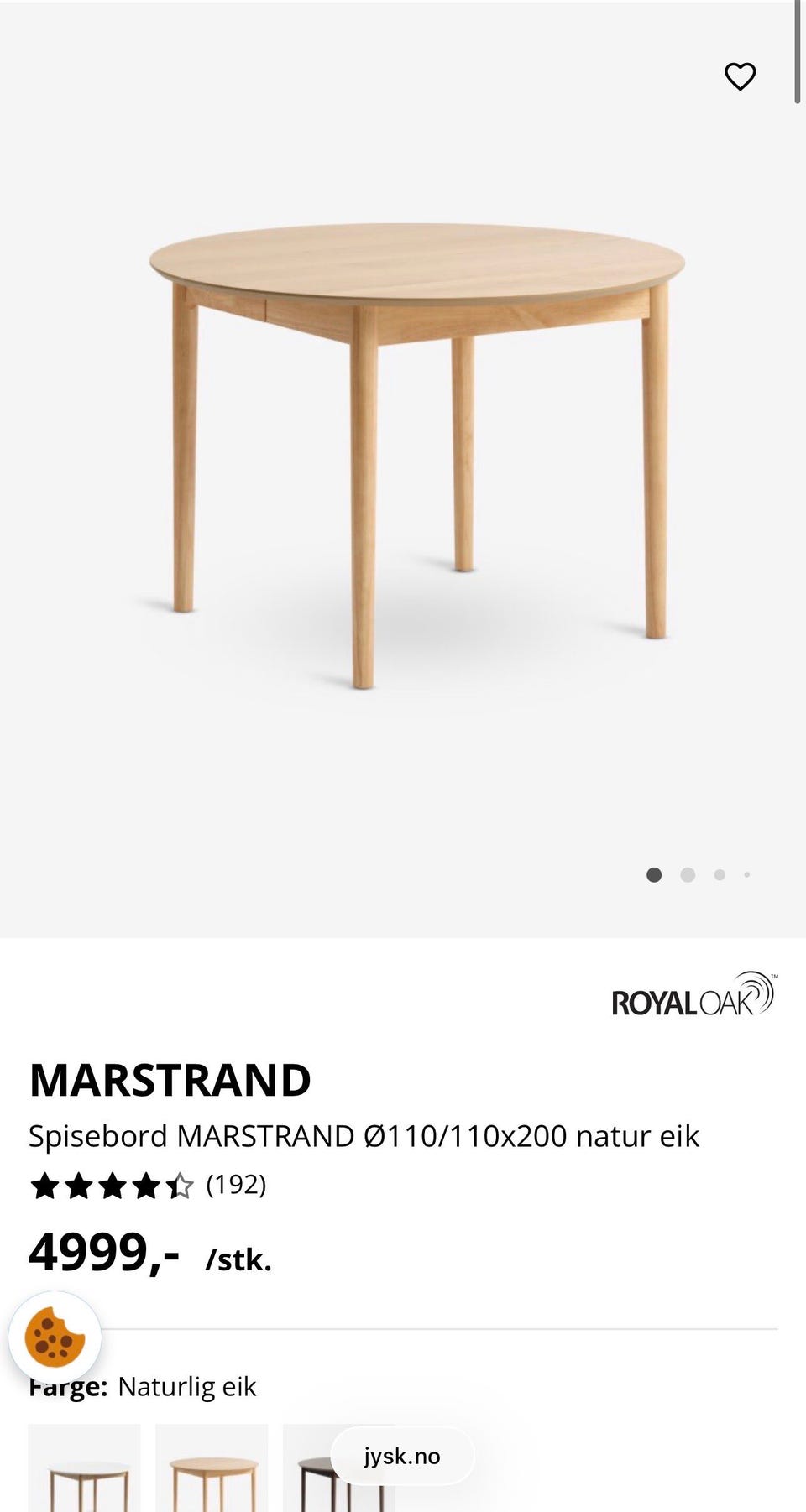Tap the half-filled fifth rating star
Viewport: 806px width, 1512px height.
(180, 1186)
